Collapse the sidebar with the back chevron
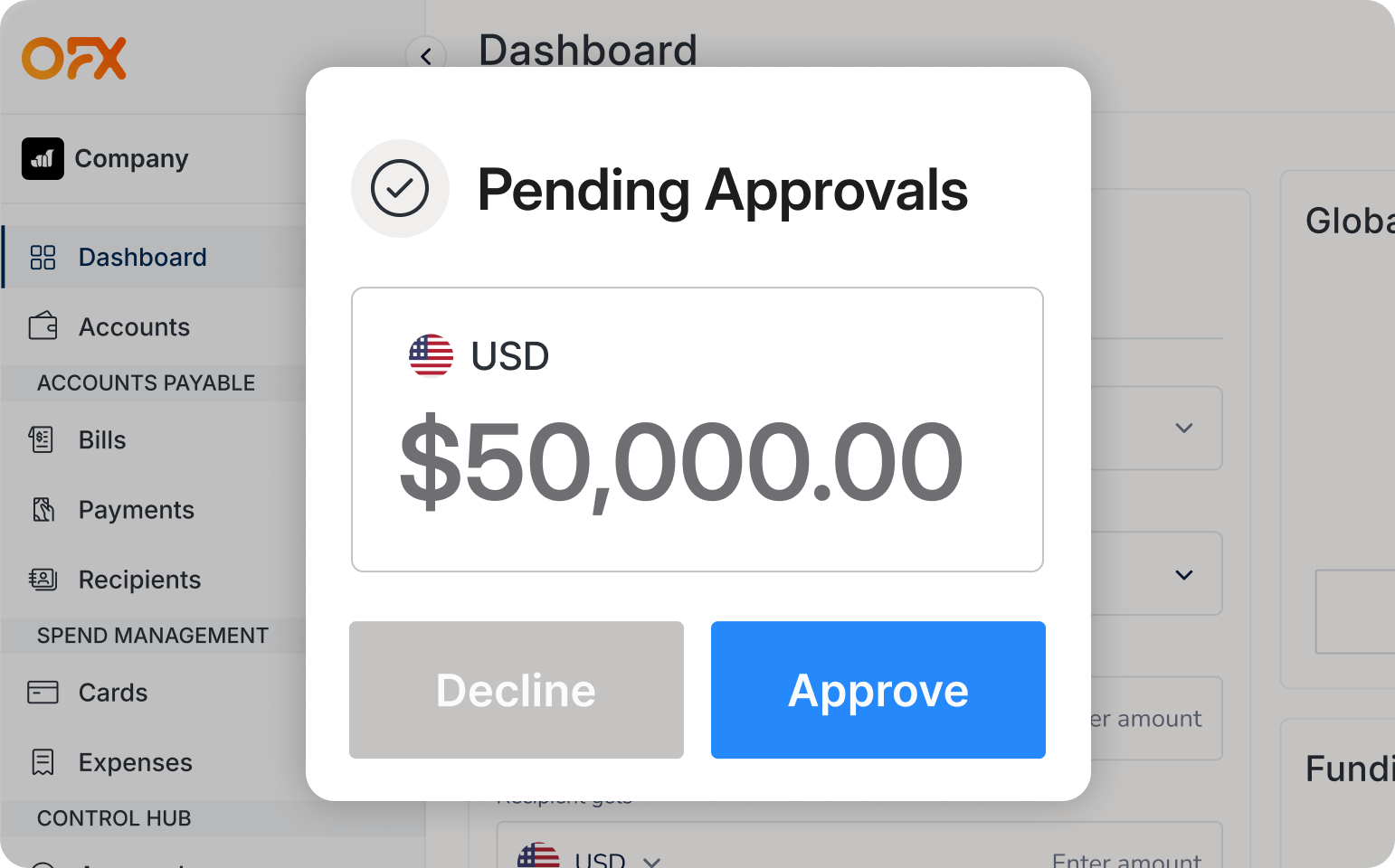This screenshot has width=1395, height=868. (425, 56)
